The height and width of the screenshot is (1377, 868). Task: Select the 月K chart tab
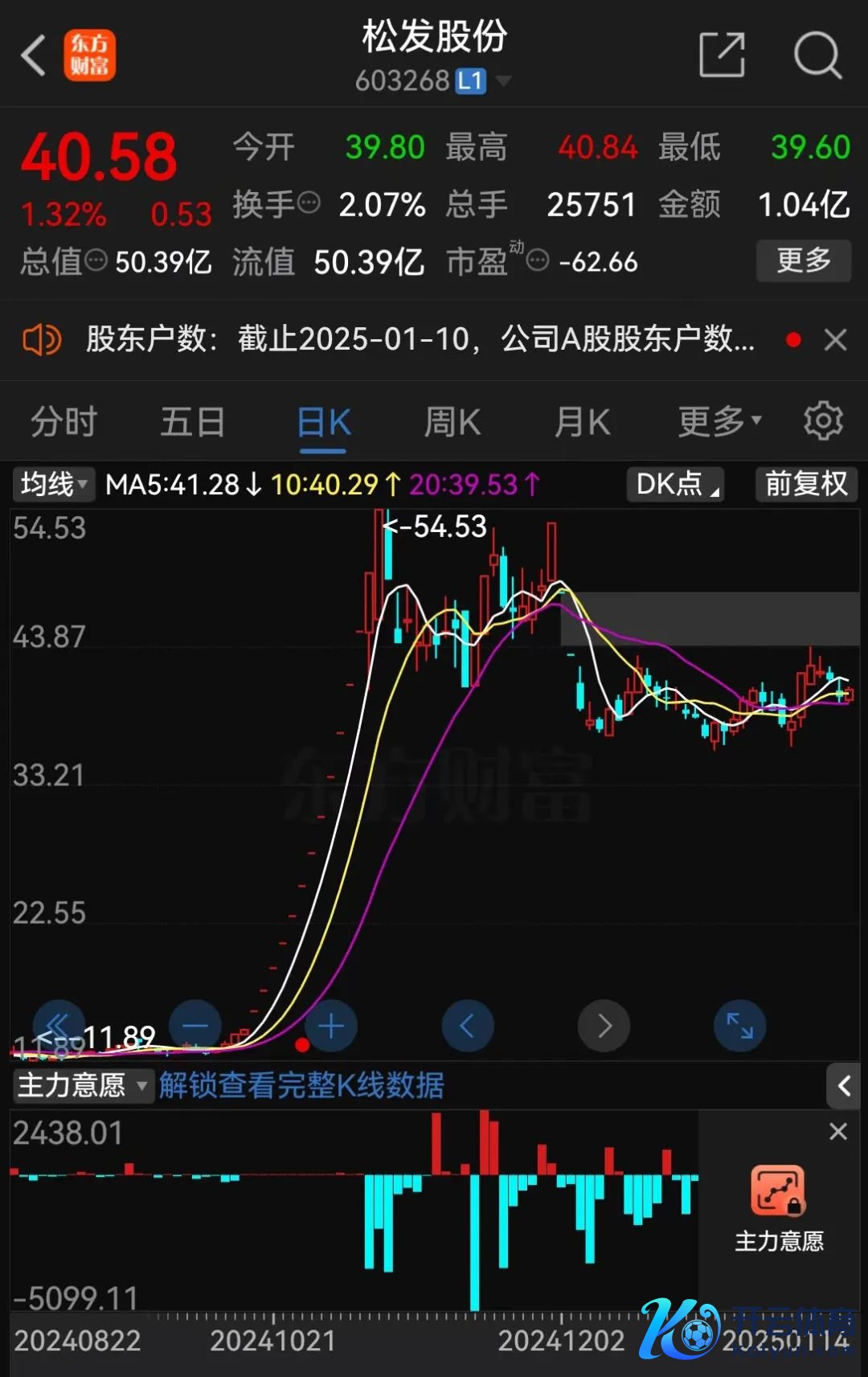[582, 422]
